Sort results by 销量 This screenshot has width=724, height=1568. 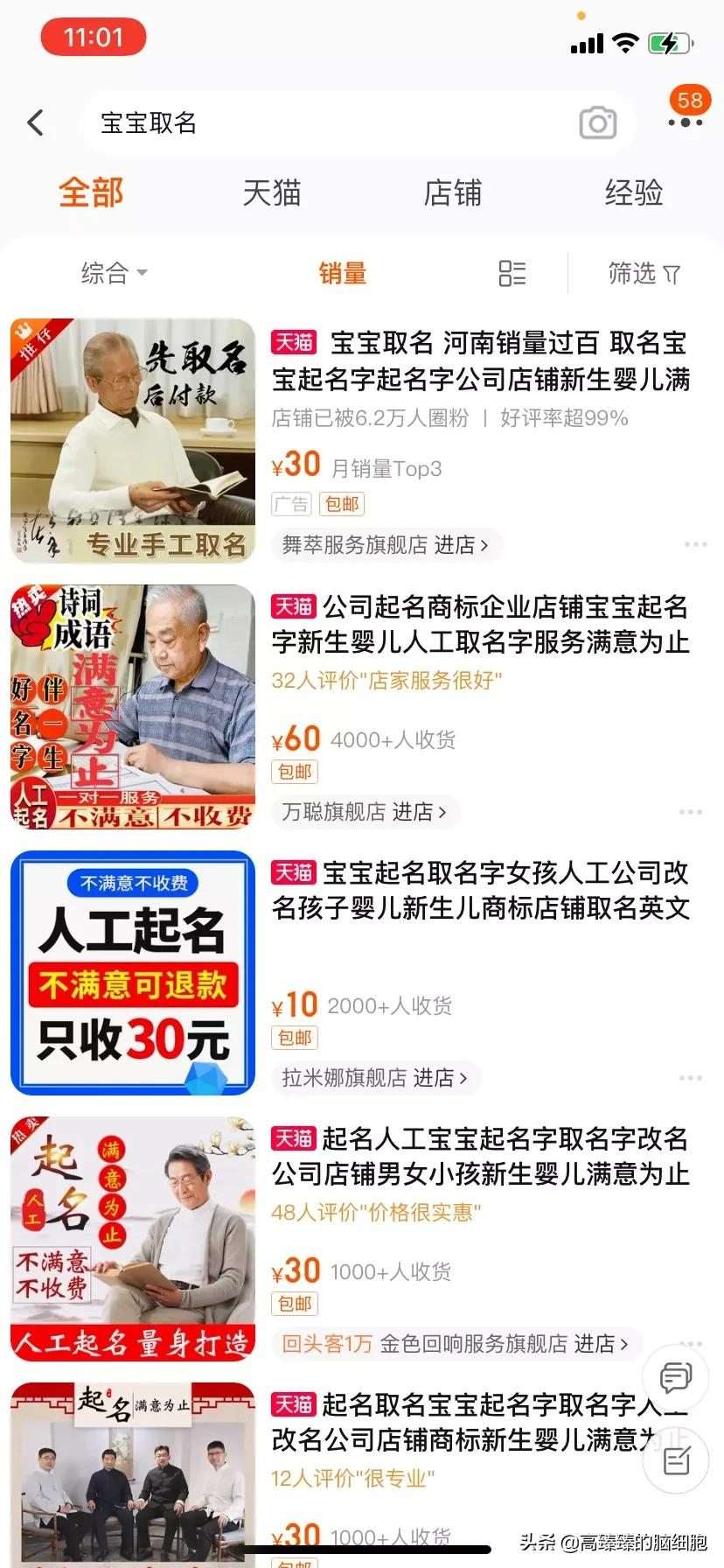point(343,274)
